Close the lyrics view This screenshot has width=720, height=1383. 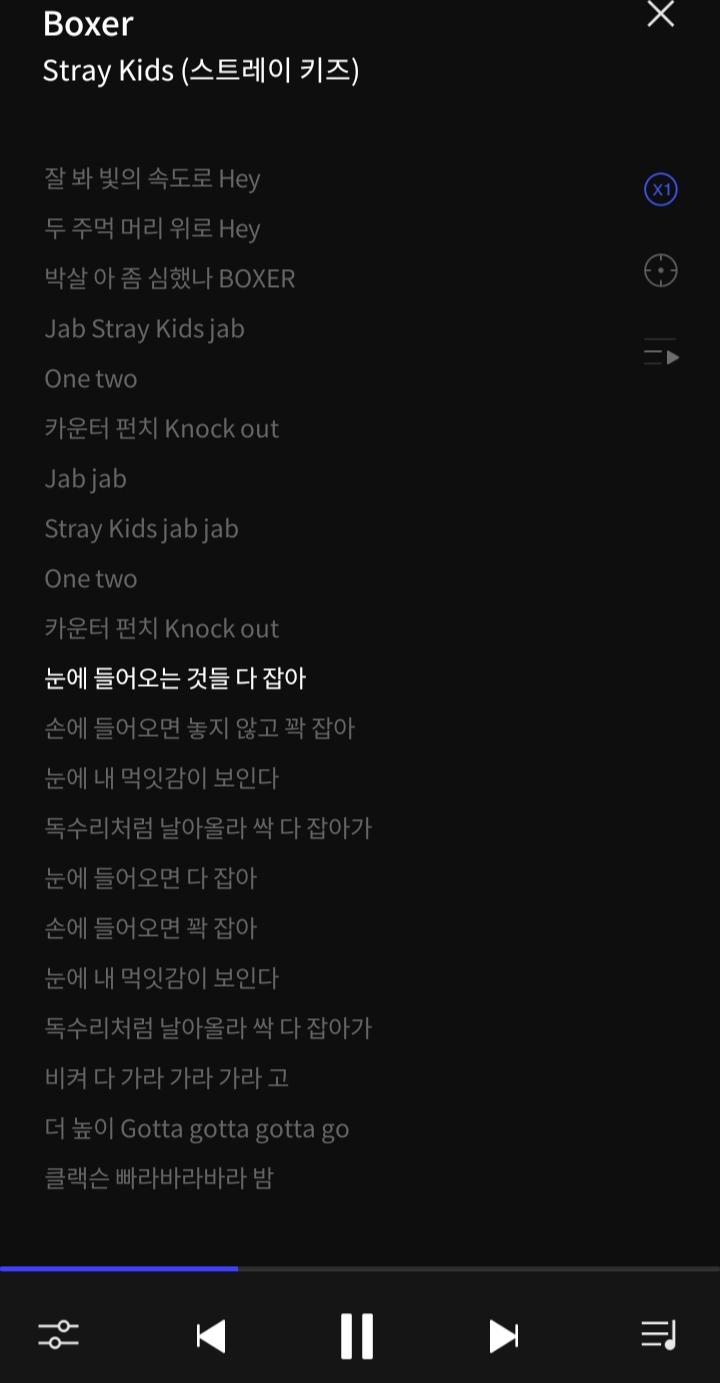click(x=659, y=15)
